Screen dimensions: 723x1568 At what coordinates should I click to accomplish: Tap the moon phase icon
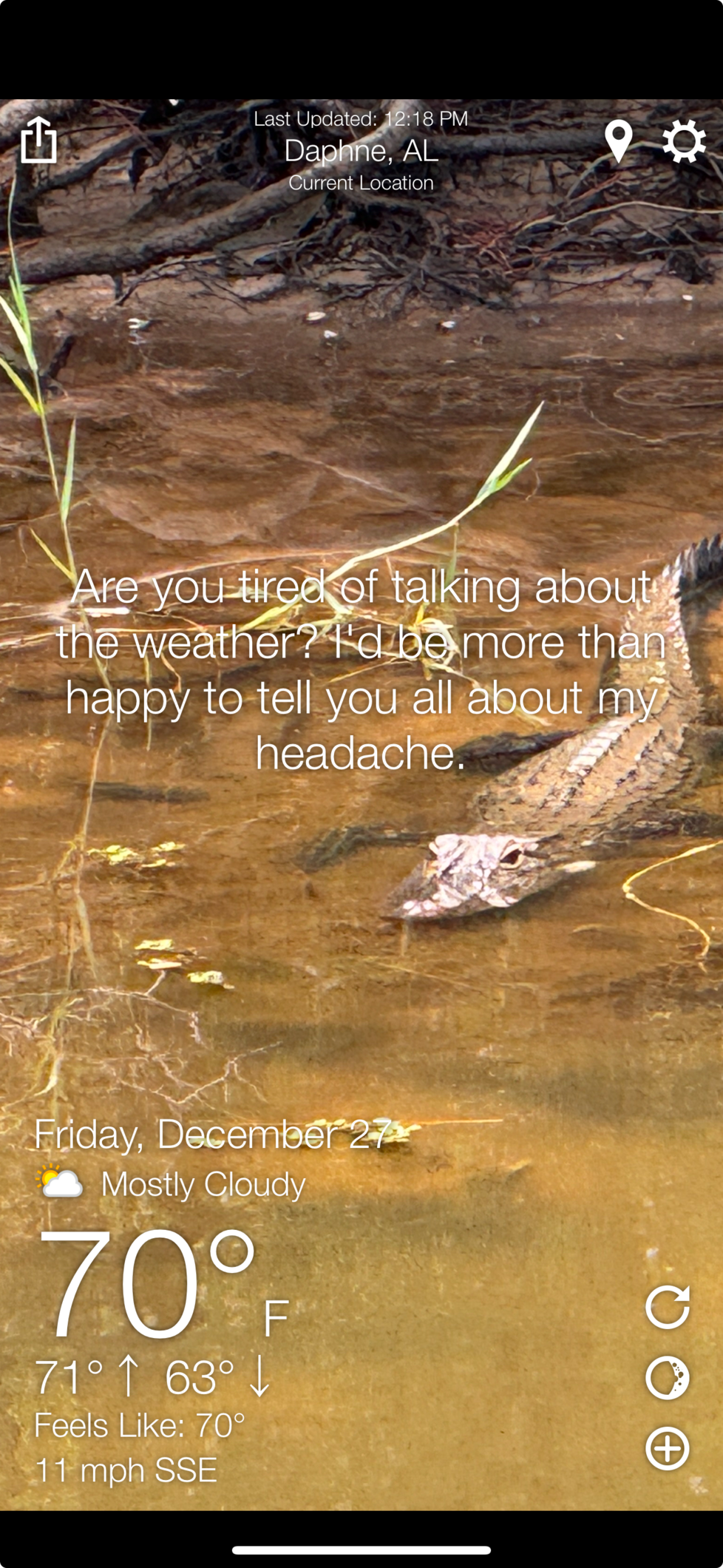pos(668,1377)
